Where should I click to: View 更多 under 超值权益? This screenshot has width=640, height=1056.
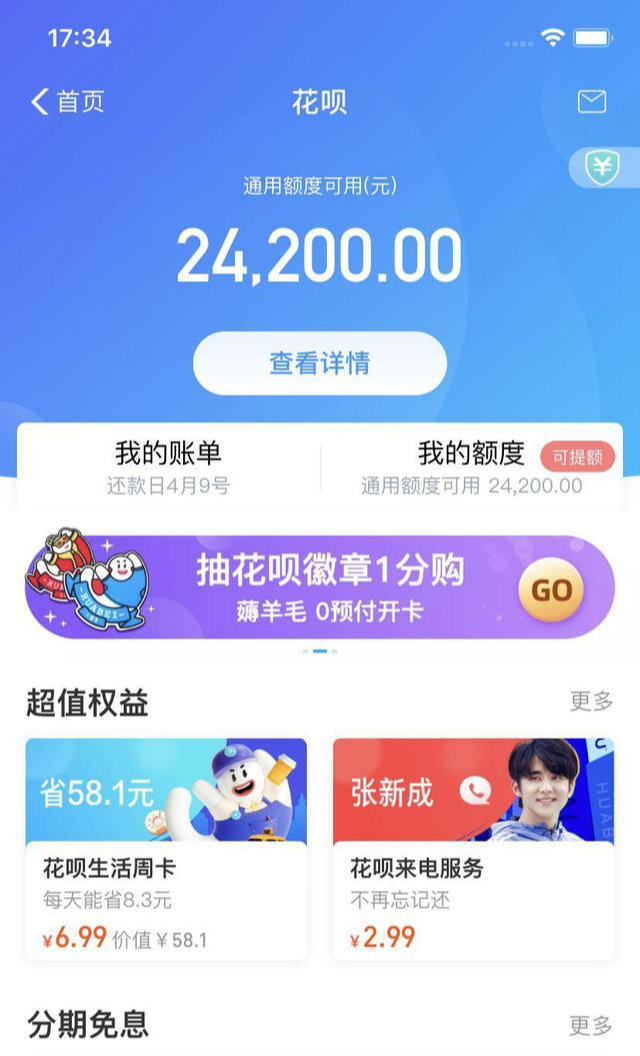click(x=591, y=701)
